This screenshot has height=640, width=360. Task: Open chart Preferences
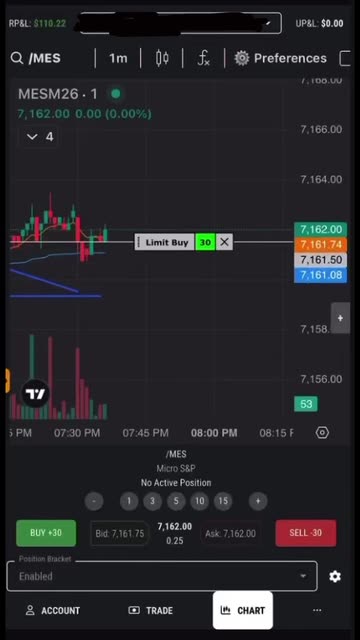[x=280, y=58]
